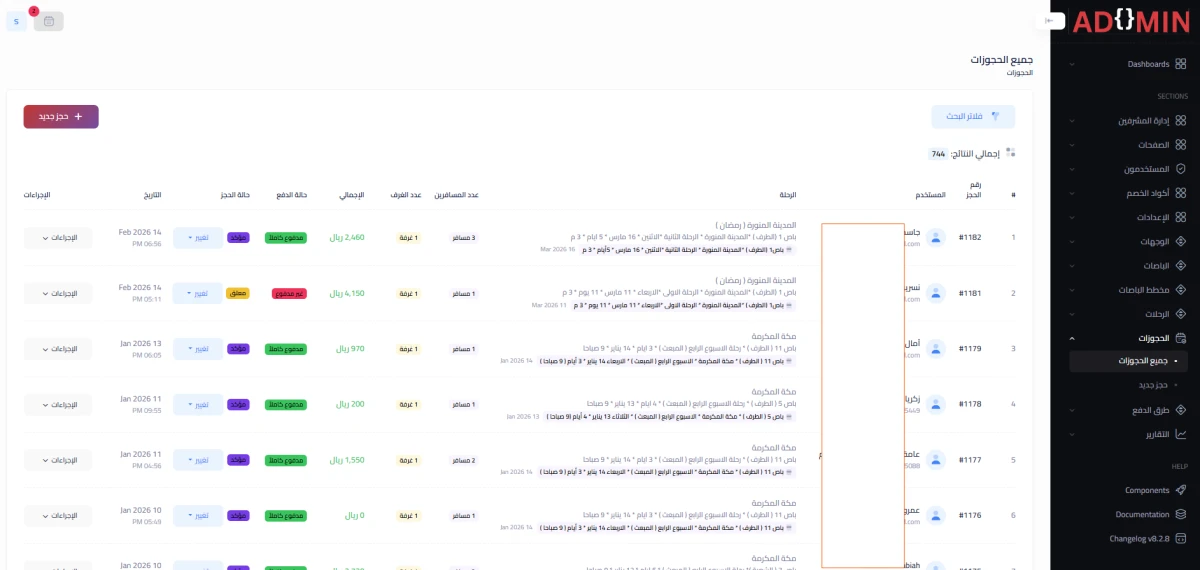This screenshot has height=570, width=1200.
Task: Open the user avatar S menu
Action: [x=17, y=21]
